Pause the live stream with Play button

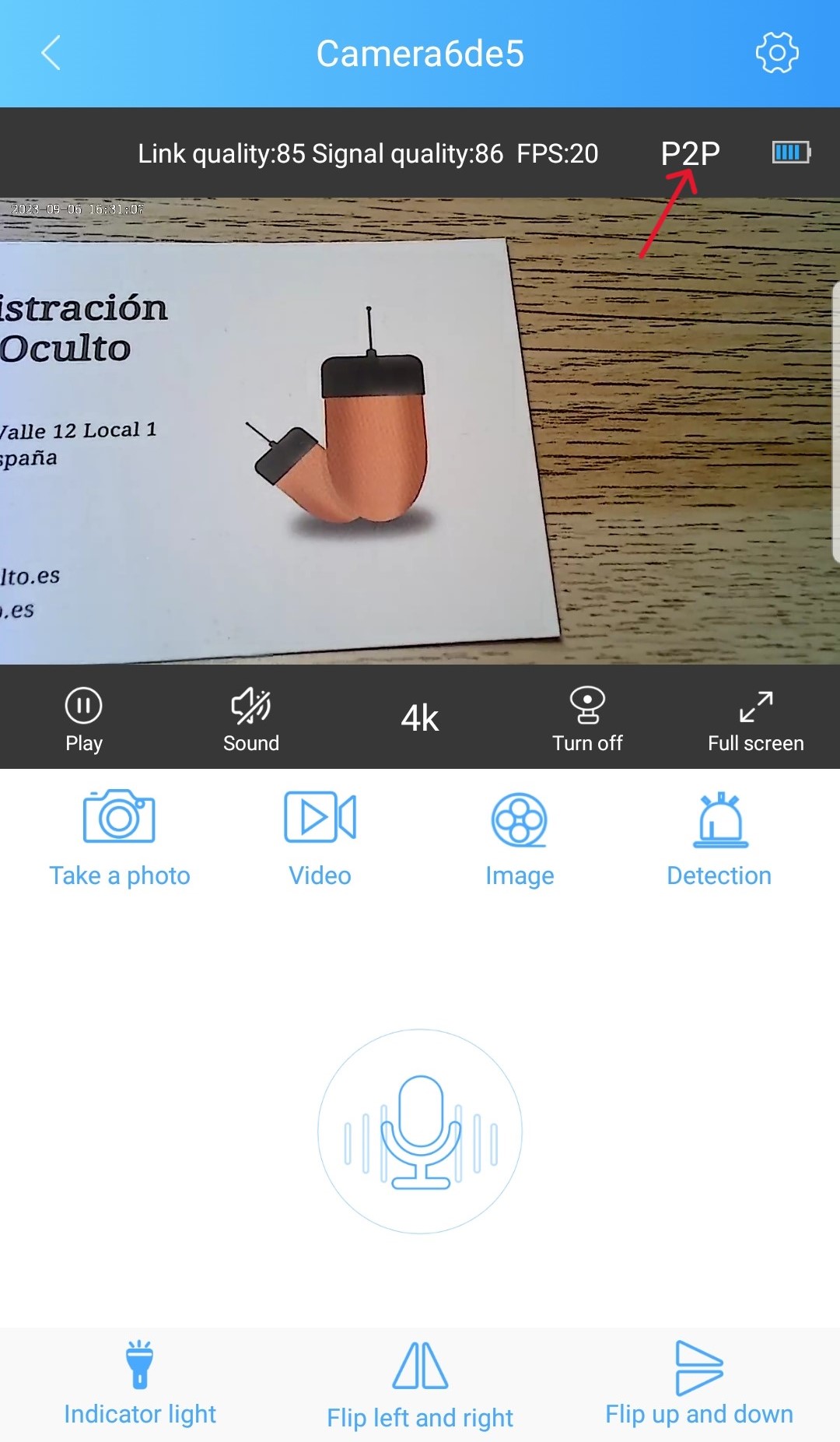click(x=83, y=718)
